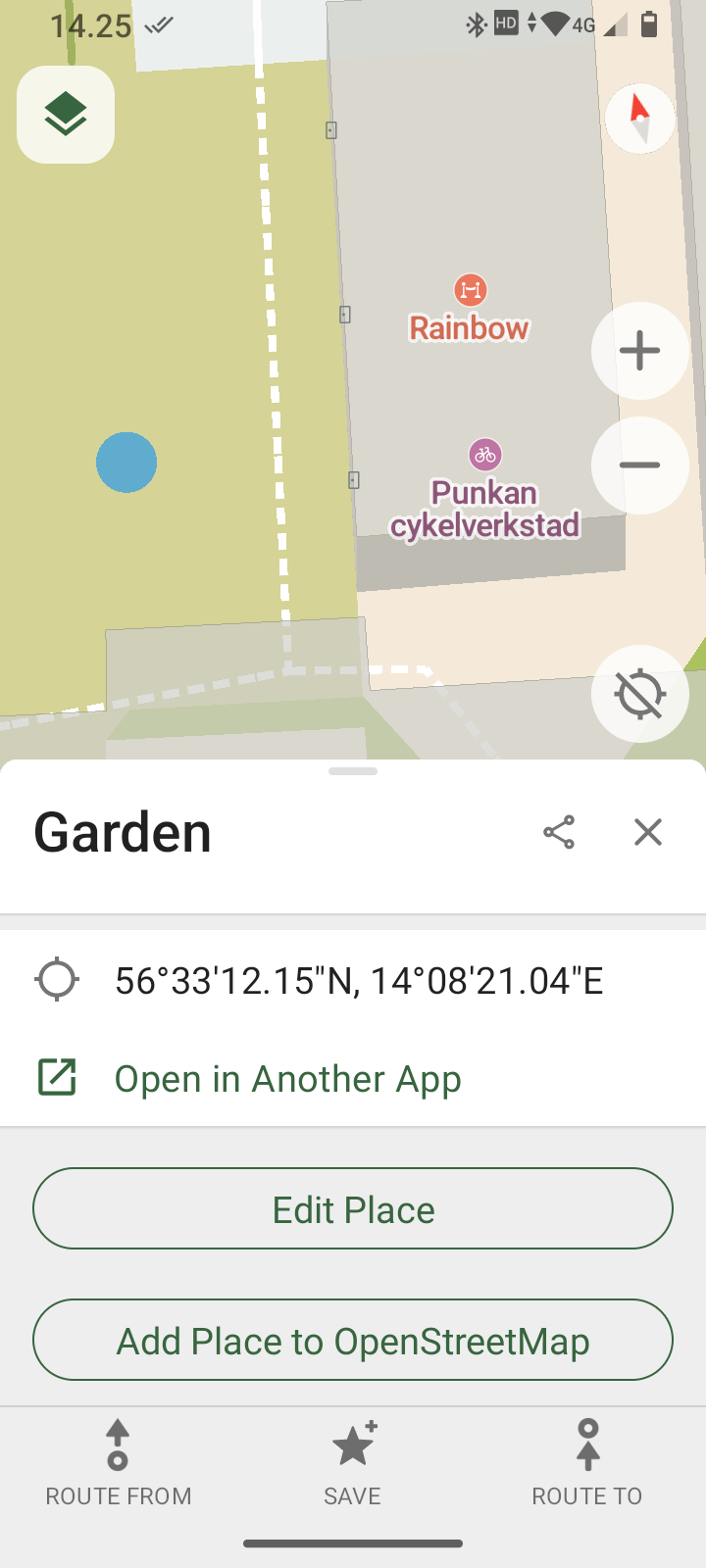This screenshot has height=1568, width=706.
Task: Tap the my-location button
Action: click(x=639, y=694)
